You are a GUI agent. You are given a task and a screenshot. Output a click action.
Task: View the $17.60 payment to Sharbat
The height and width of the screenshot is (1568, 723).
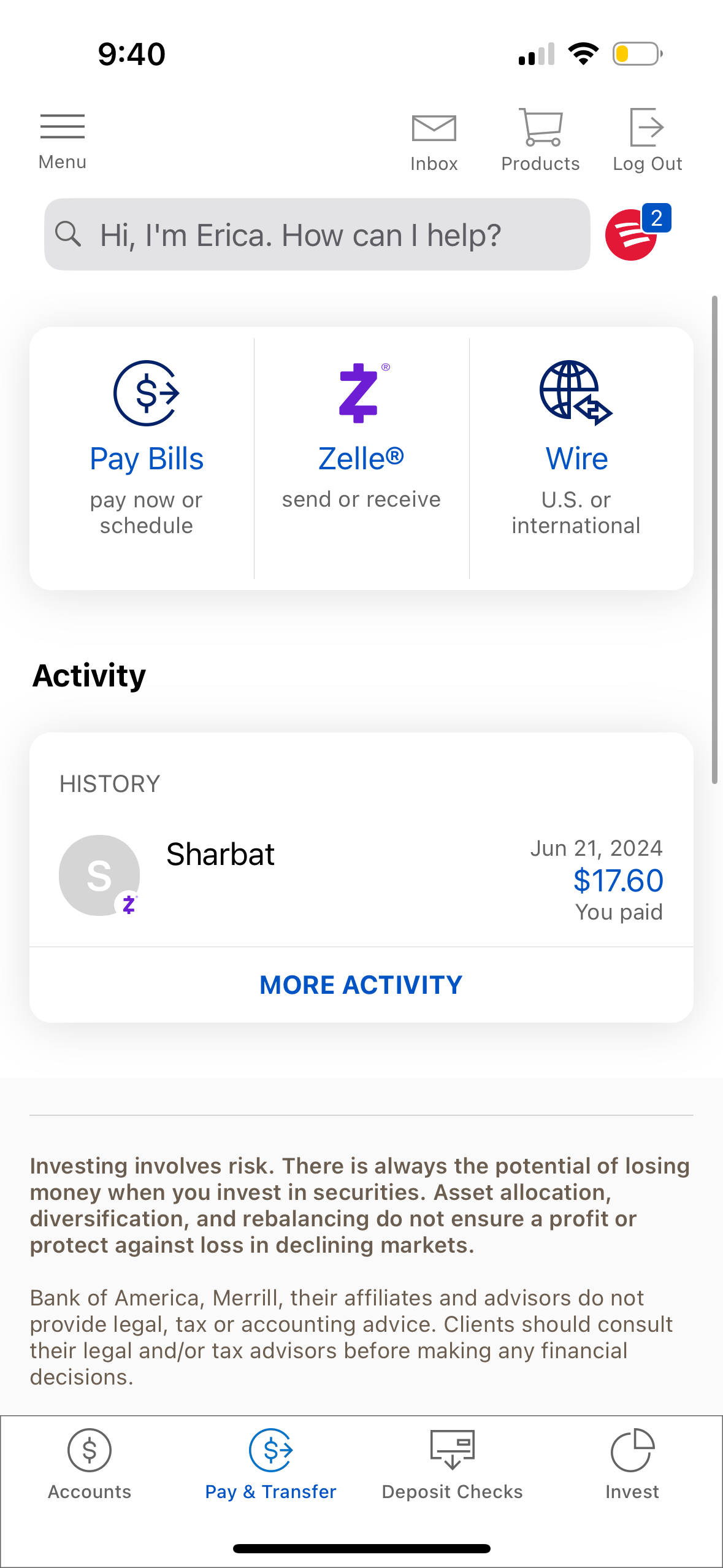click(x=618, y=880)
